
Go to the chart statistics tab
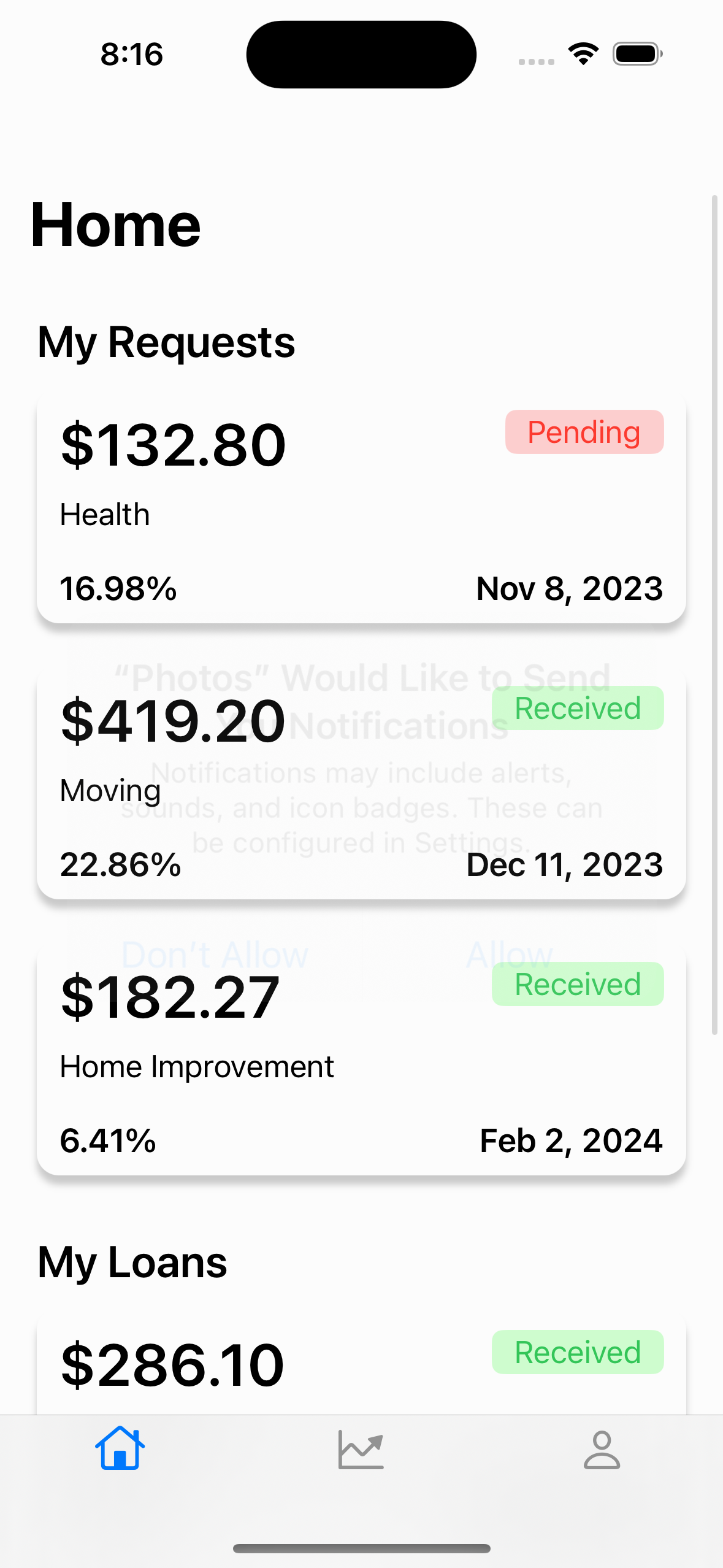point(361,1449)
